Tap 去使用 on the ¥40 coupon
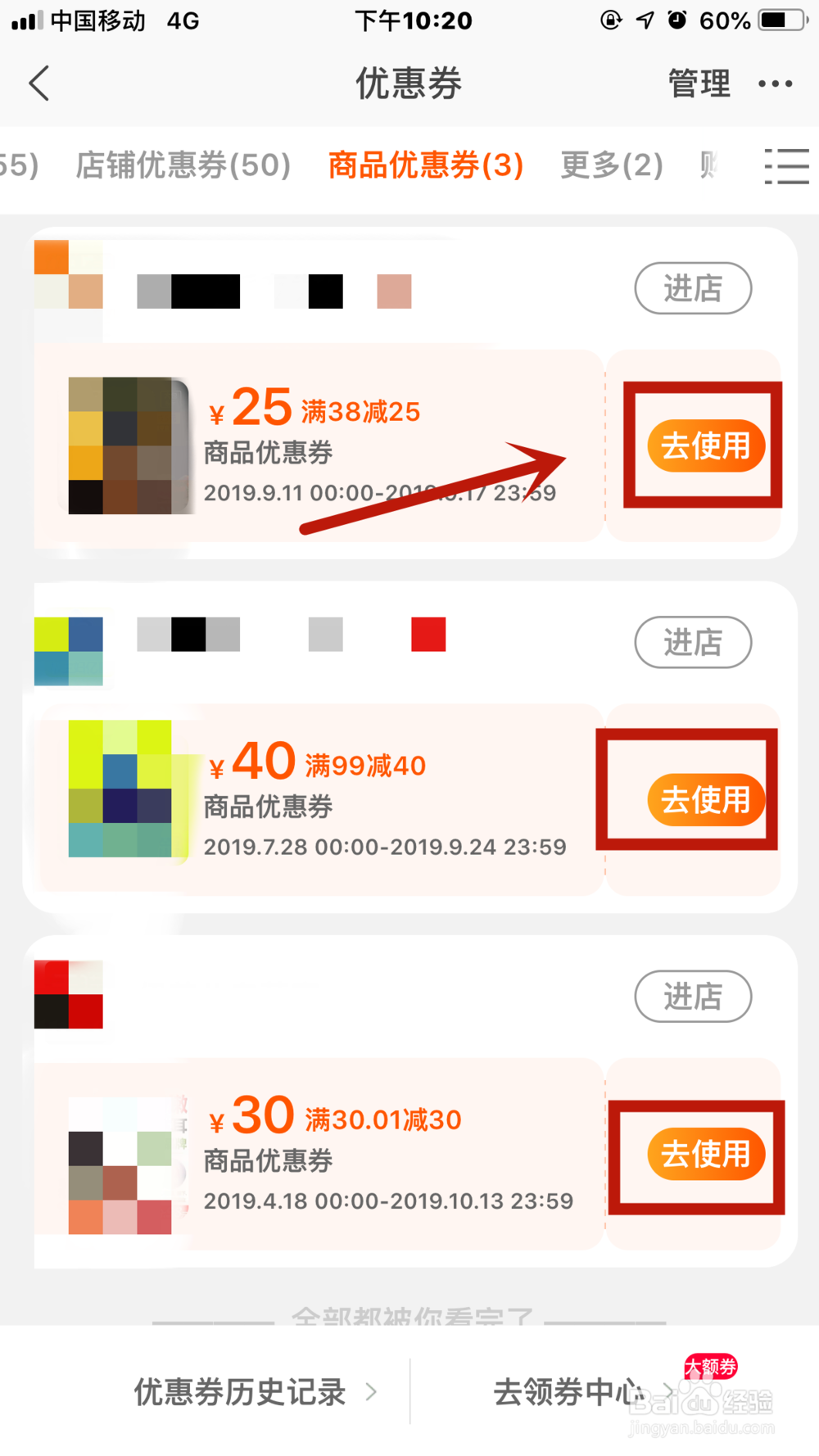The height and width of the screenshot is (1456, 819). click(706, 800)
